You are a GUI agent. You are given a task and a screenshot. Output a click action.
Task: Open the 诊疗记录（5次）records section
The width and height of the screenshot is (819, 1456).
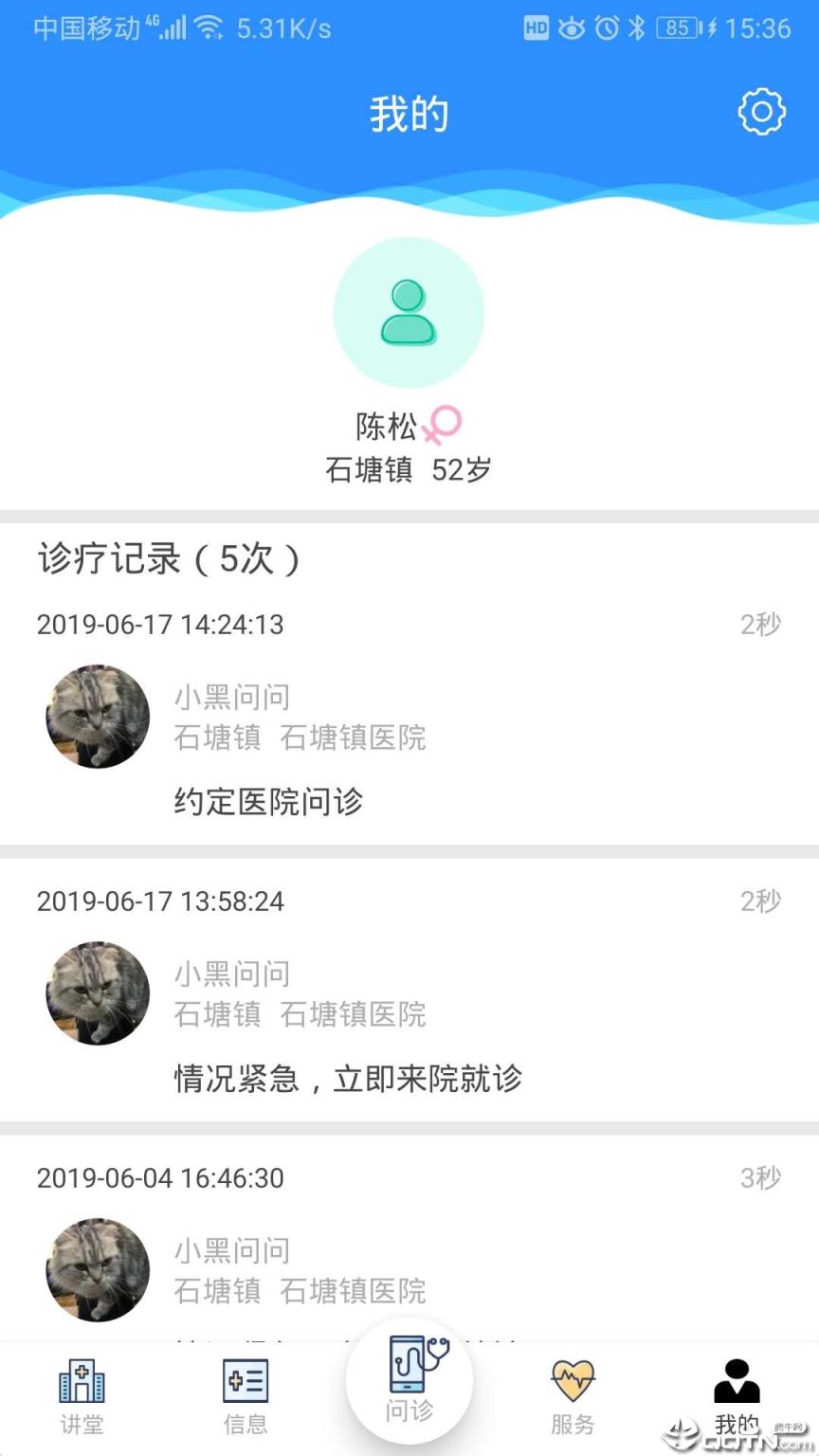pos(171,560)
